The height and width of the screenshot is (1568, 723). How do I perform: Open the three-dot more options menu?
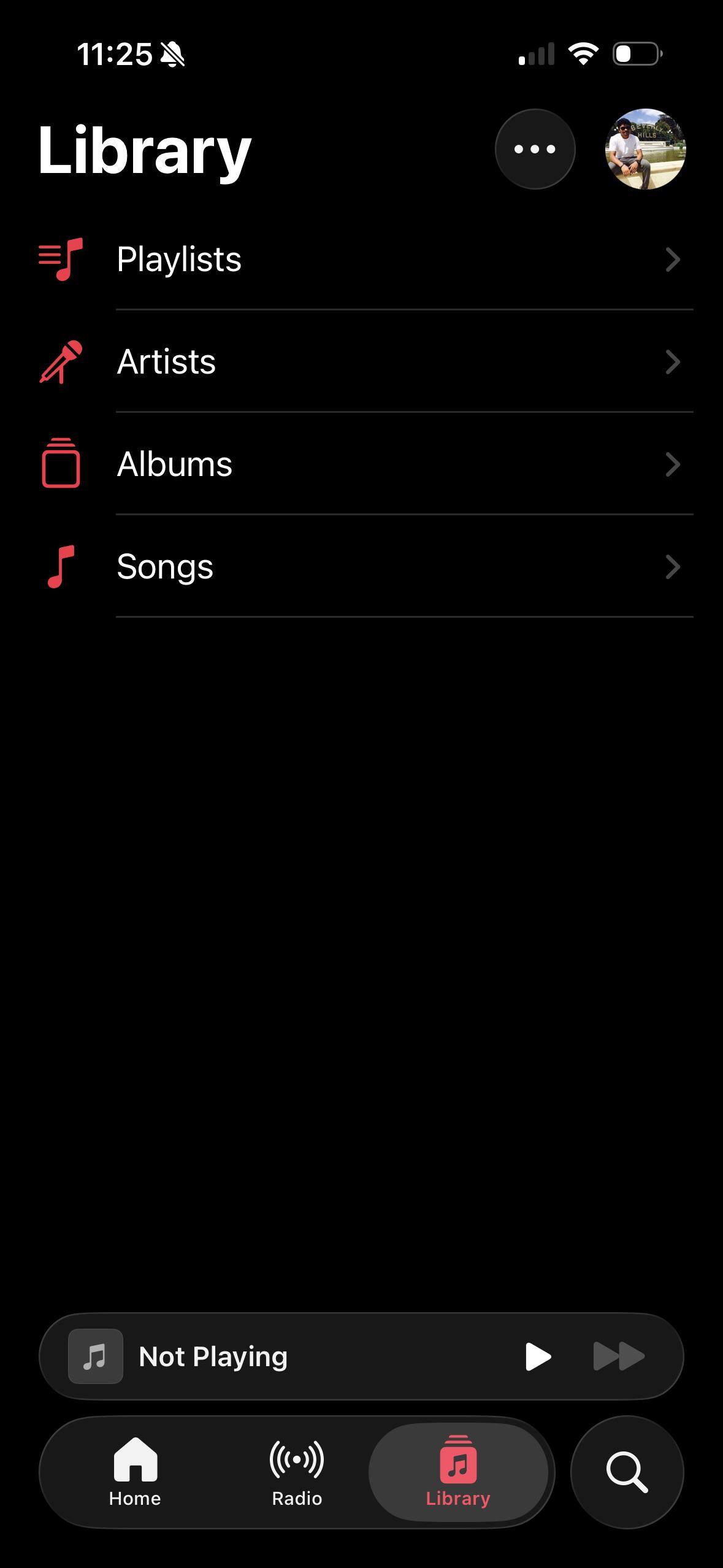[535, 149]
